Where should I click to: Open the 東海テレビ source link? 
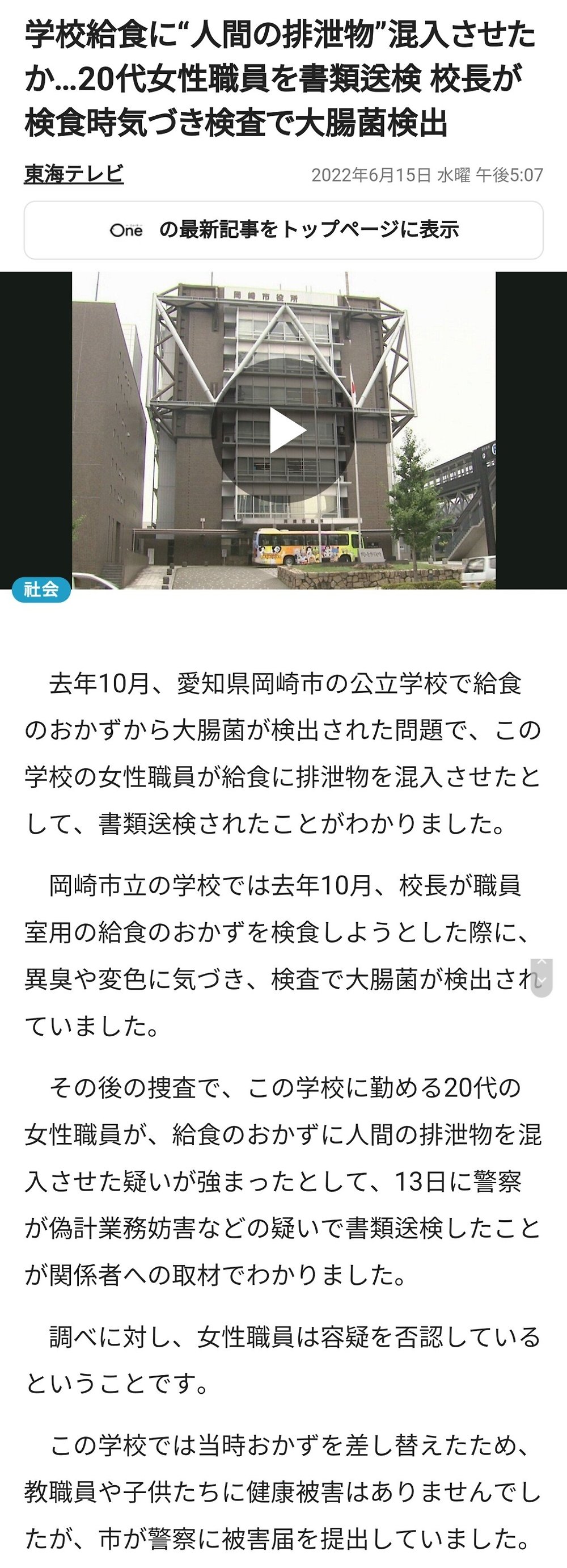click(x=74, y=174)
